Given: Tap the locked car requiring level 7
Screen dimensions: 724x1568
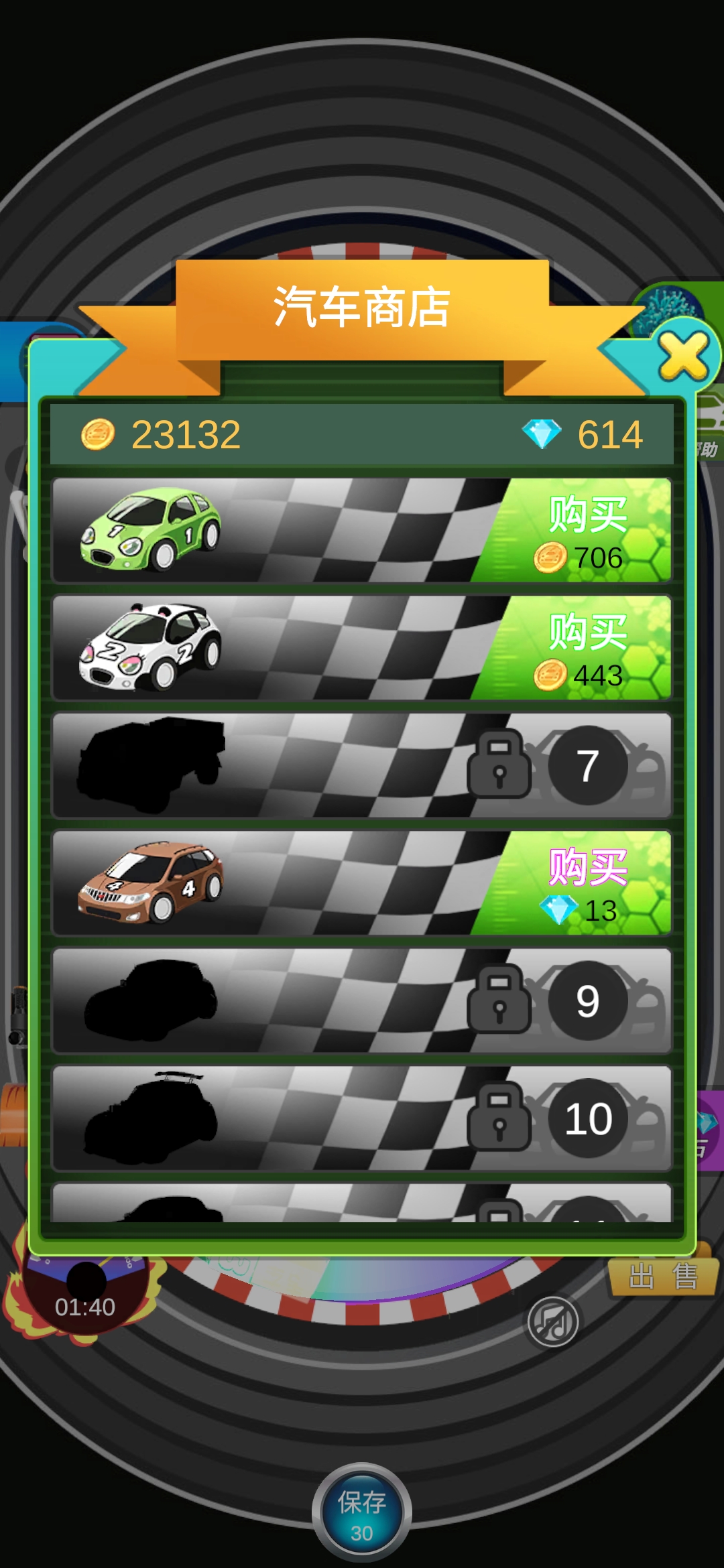Looking at the screenshot, I should click(362, 765).
